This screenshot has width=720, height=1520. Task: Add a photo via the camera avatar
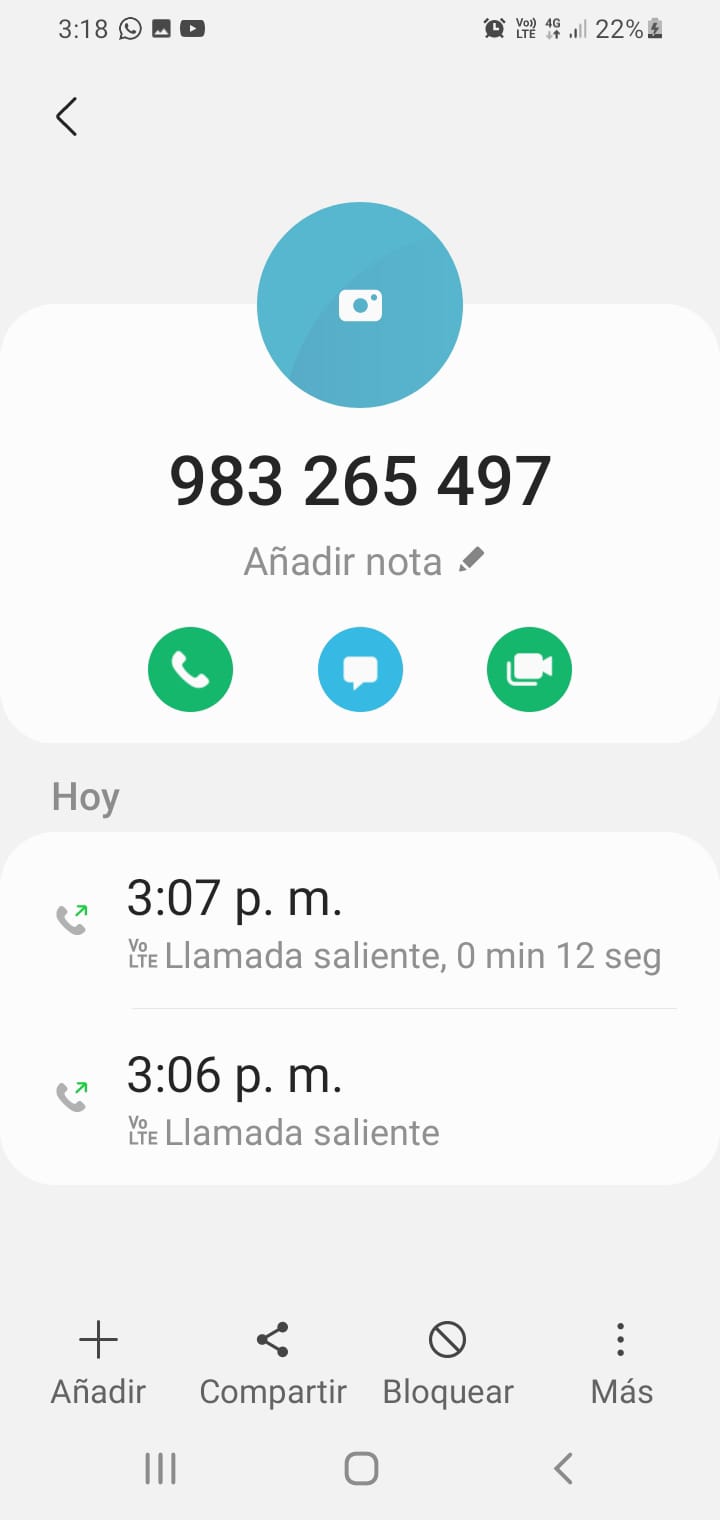pos(360,305)
